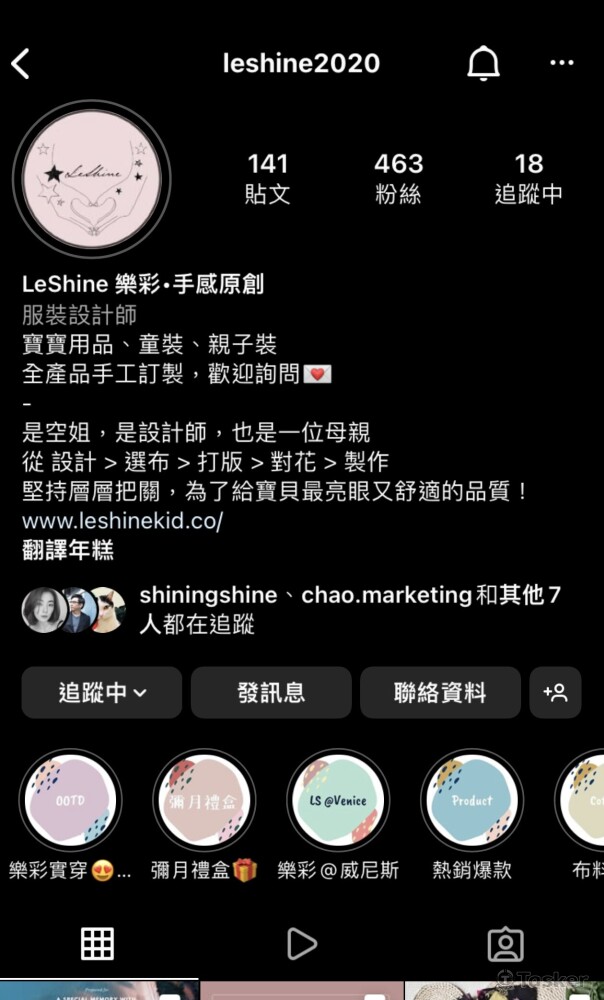
Task: Open the three-dot overflow menu
Action: click(x=562, y=63)
